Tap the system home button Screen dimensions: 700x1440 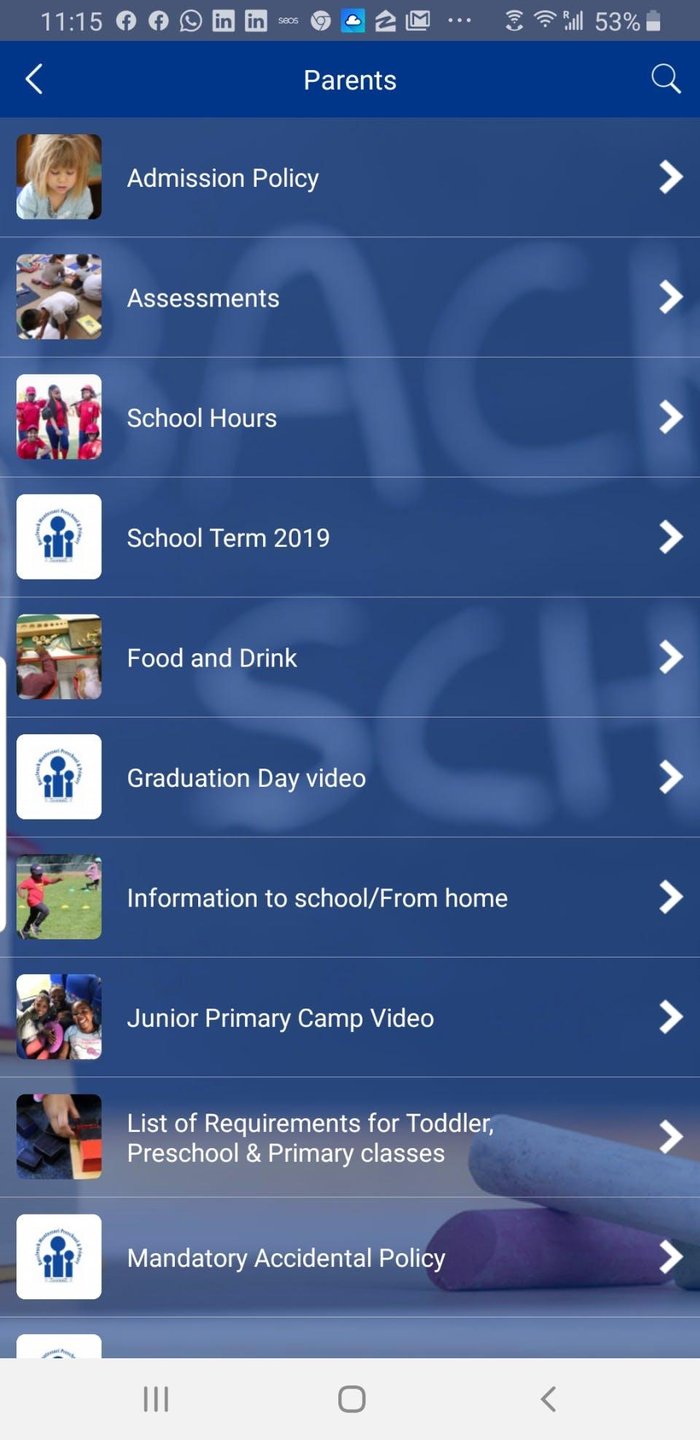coord(351,1399)
